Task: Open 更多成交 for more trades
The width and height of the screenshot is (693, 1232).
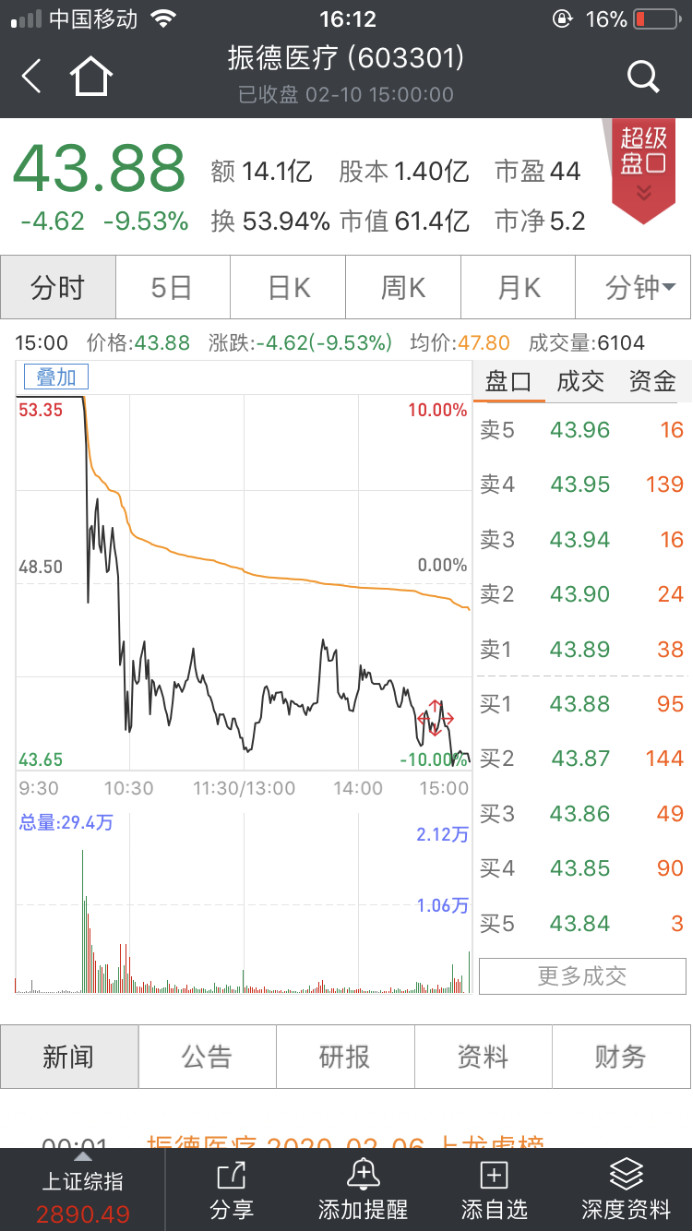Action: click(582, 976)
